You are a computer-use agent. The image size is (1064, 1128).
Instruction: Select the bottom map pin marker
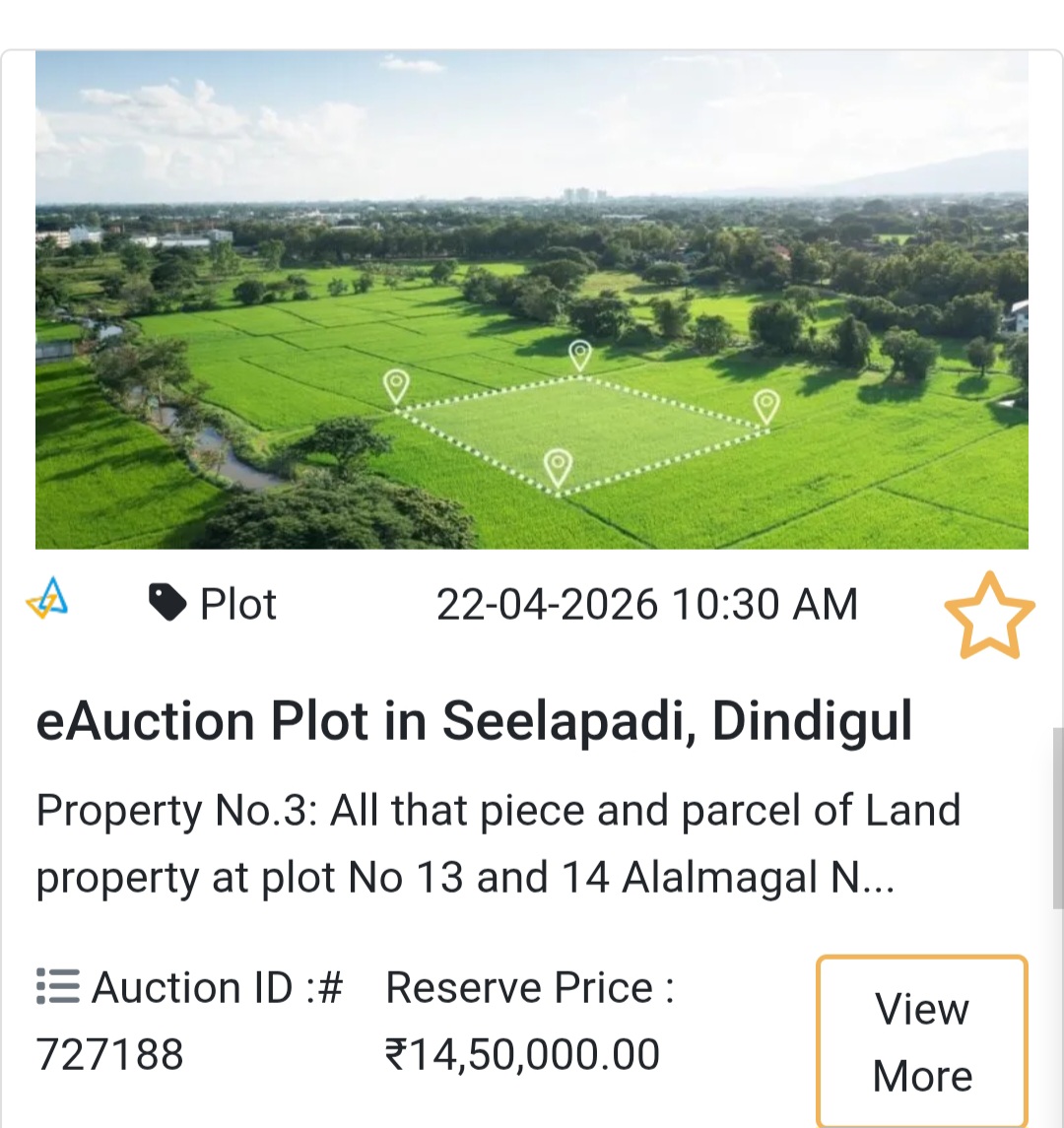[x=559, y=463]
